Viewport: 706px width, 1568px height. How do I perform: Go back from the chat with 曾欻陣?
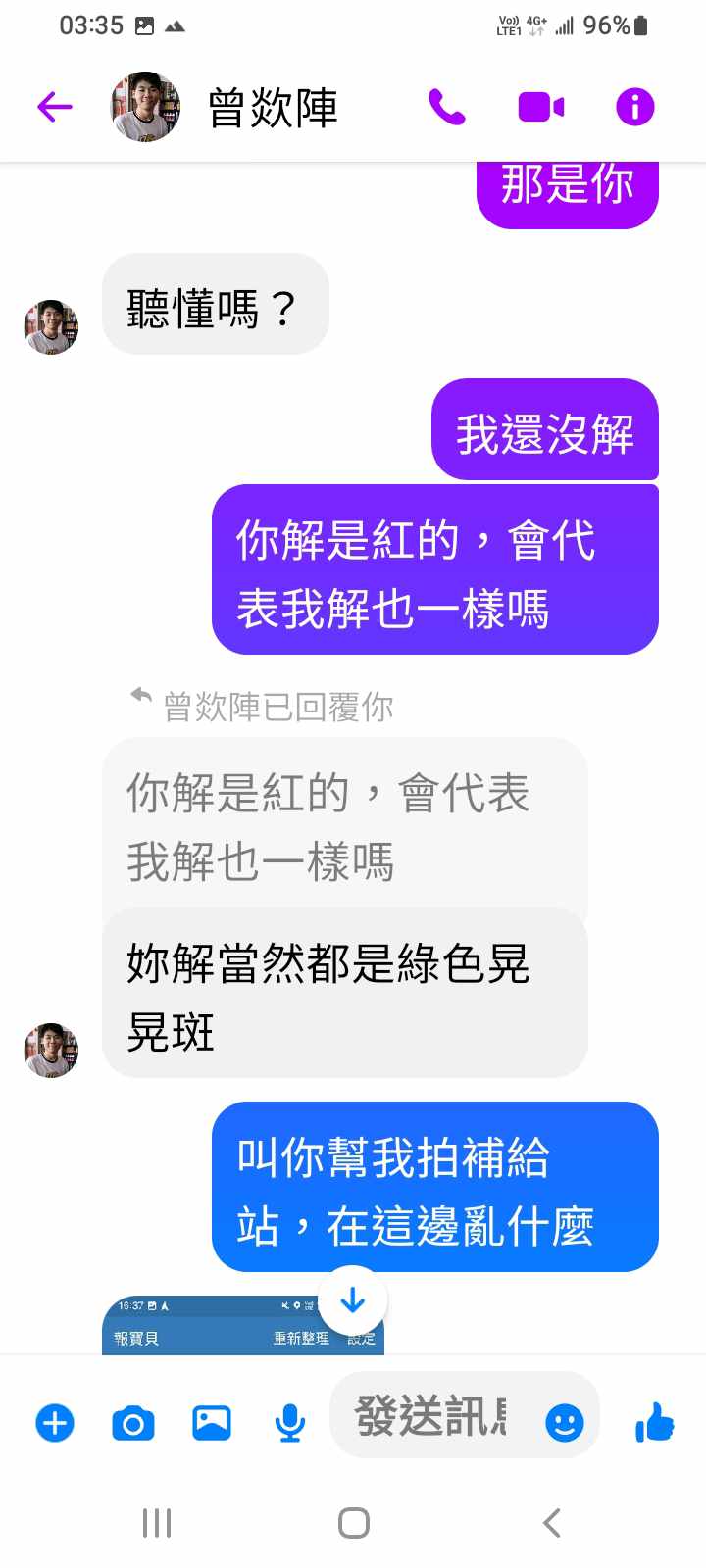click(55, 107)
